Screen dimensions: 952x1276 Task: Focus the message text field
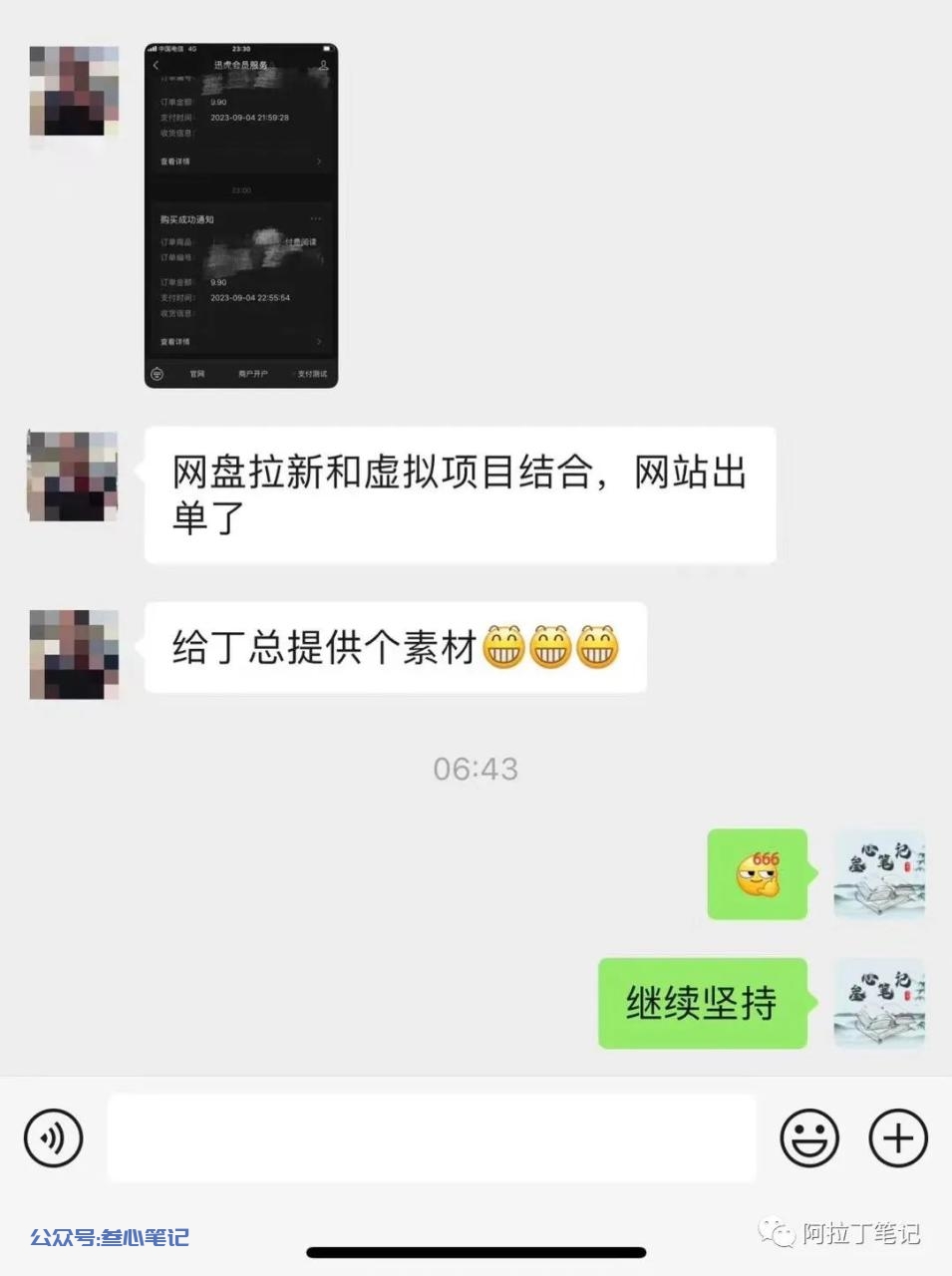[x=431, y=1137]
